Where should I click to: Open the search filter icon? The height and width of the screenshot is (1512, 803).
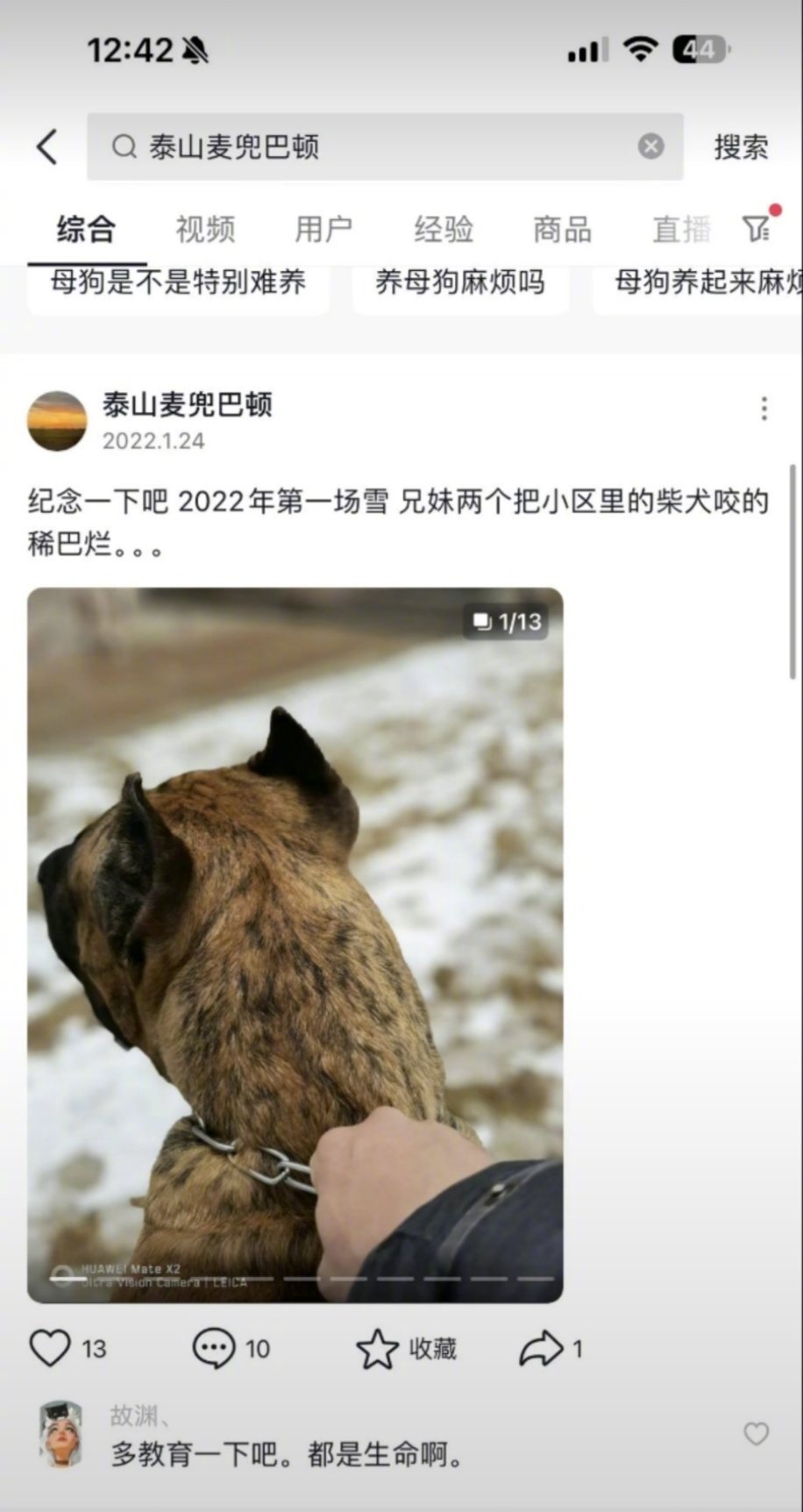click(757, 228)
